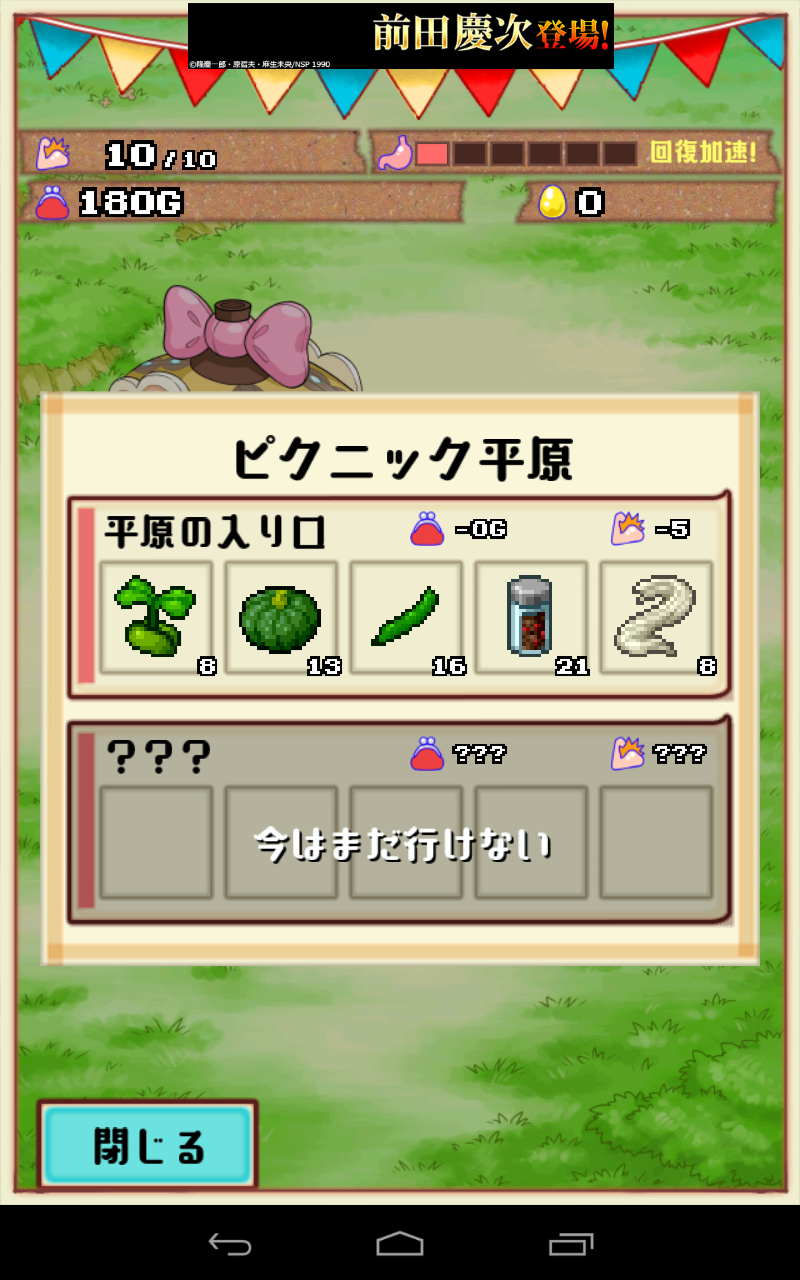Close the dialog with 閉じる button
This screenshot has height=1280, width=800.
pyautogui.click(x=148, y=1146)
